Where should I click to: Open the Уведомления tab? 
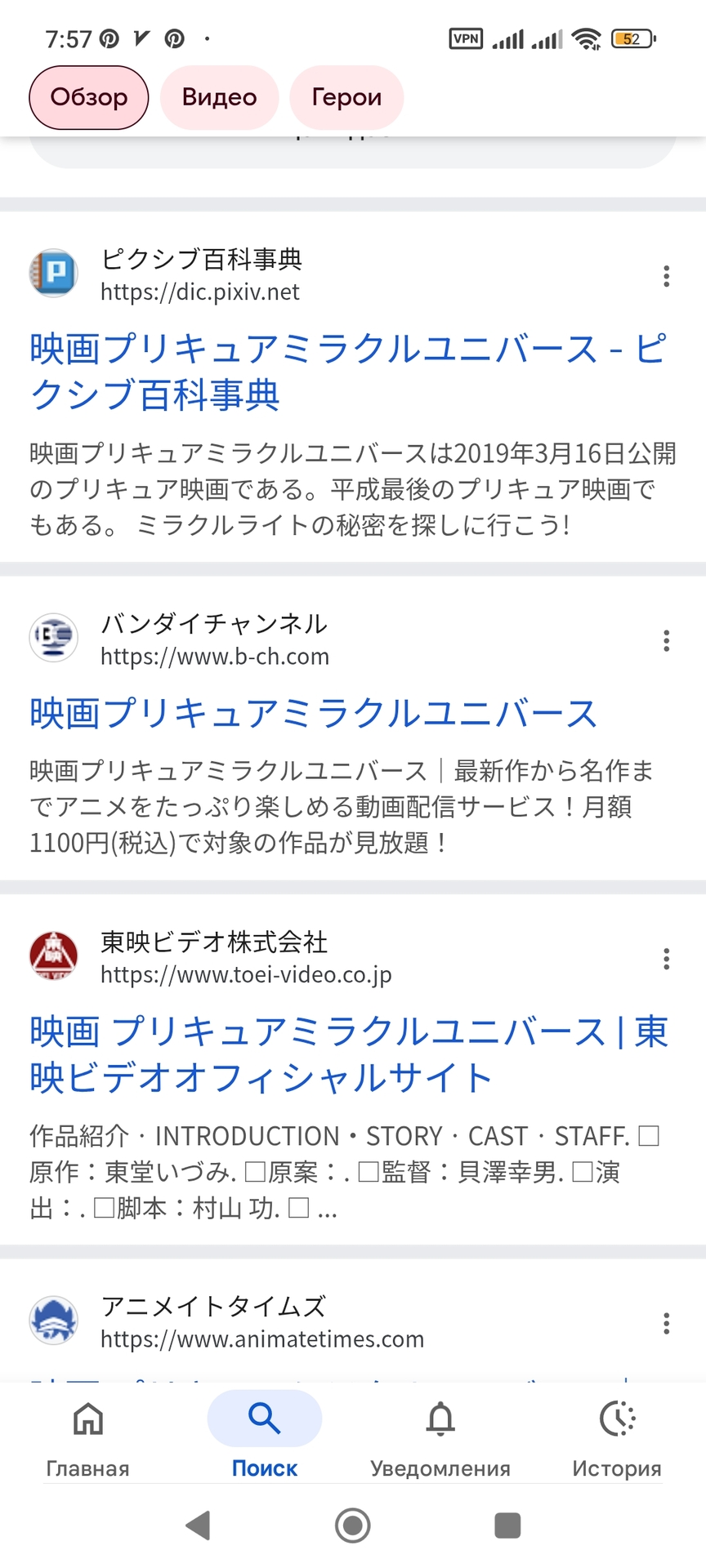(x=440, y=1435)
